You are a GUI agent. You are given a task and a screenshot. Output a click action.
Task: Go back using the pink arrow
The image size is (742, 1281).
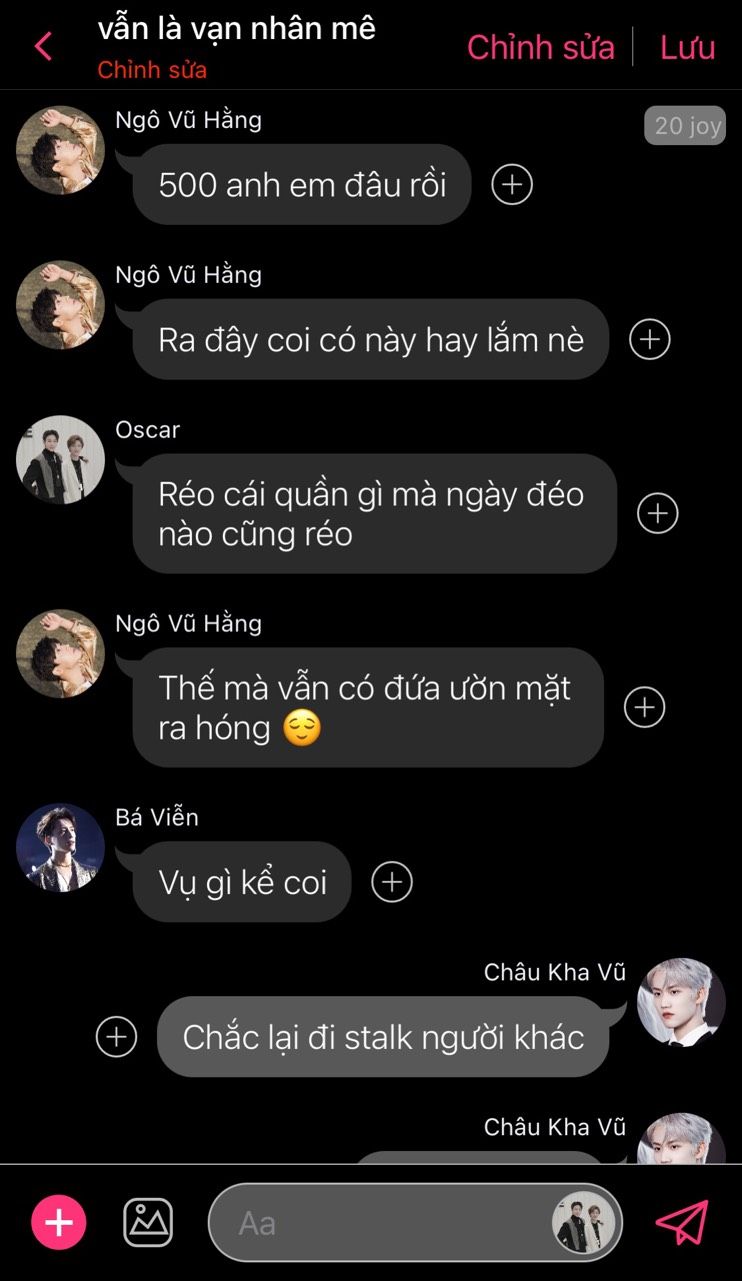click(x=43, y=46)
